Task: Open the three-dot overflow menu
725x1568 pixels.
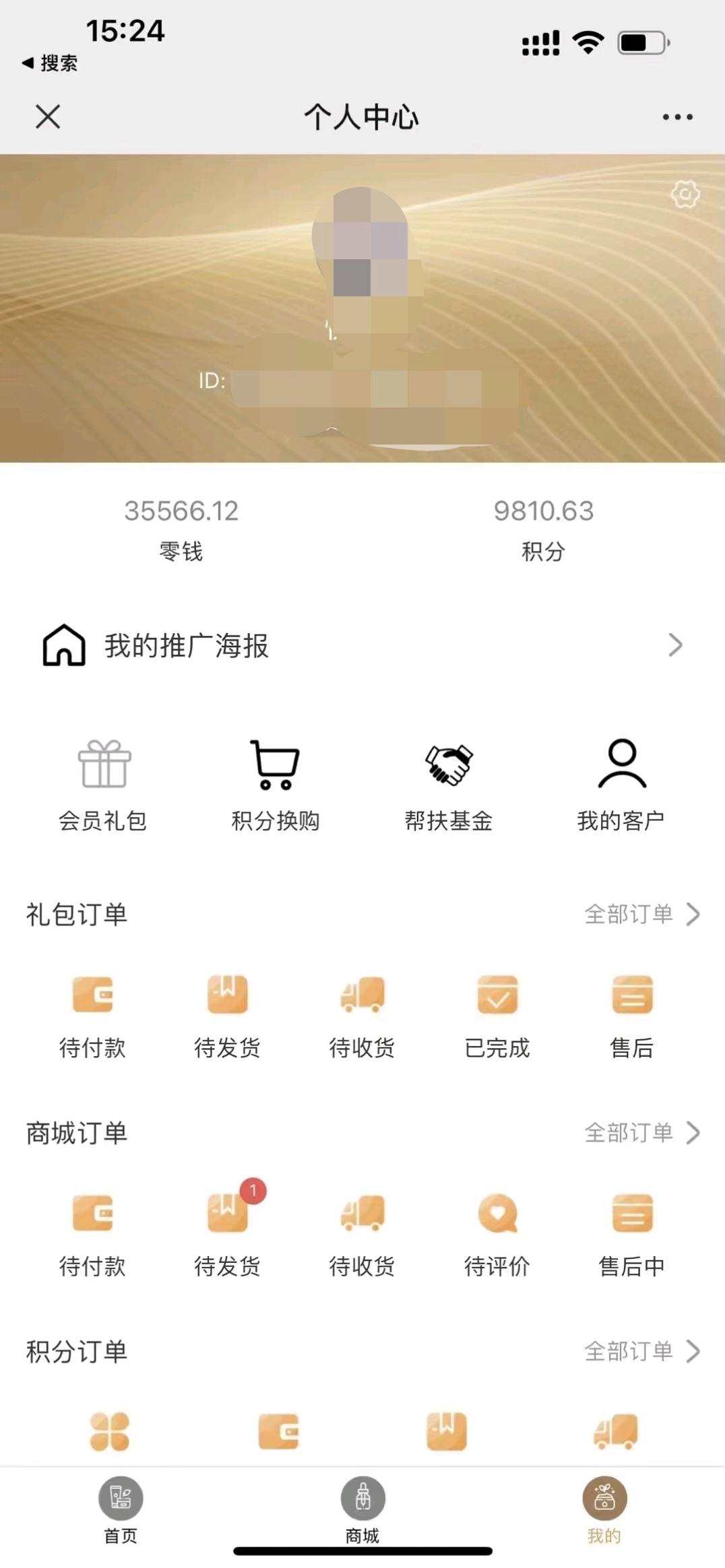Action: coord(677,117)
